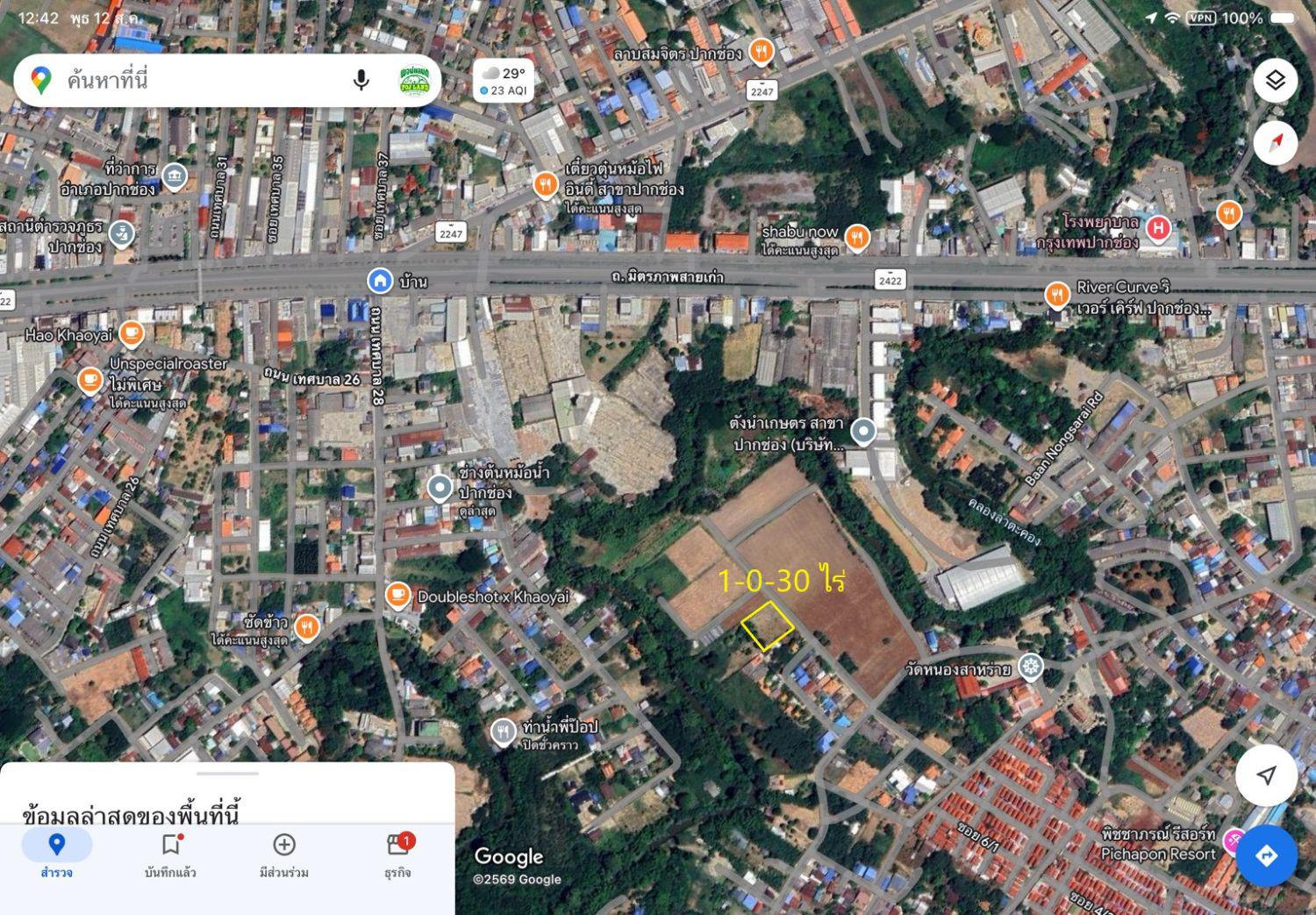Reset map orientation with the compass

coord(1275,143)
